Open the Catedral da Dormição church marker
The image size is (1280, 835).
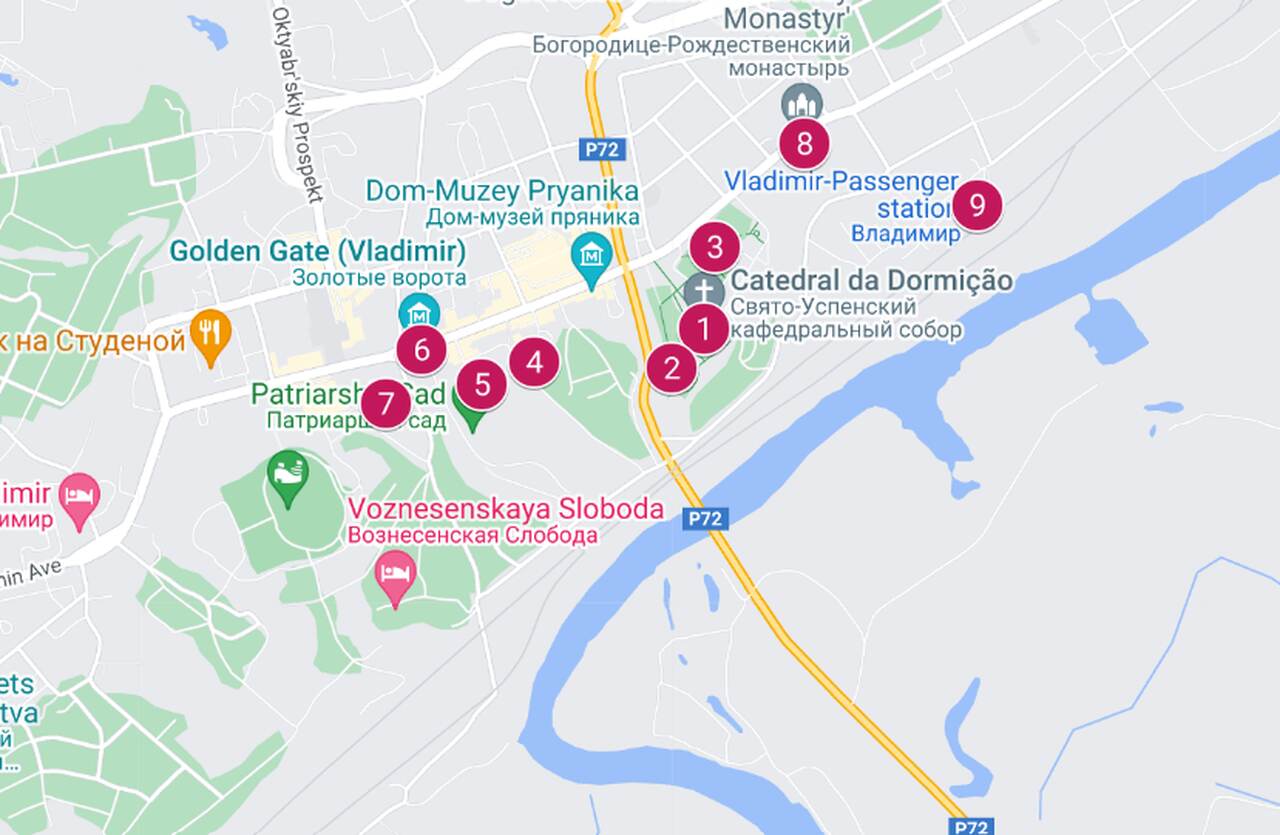pos(705,291)
